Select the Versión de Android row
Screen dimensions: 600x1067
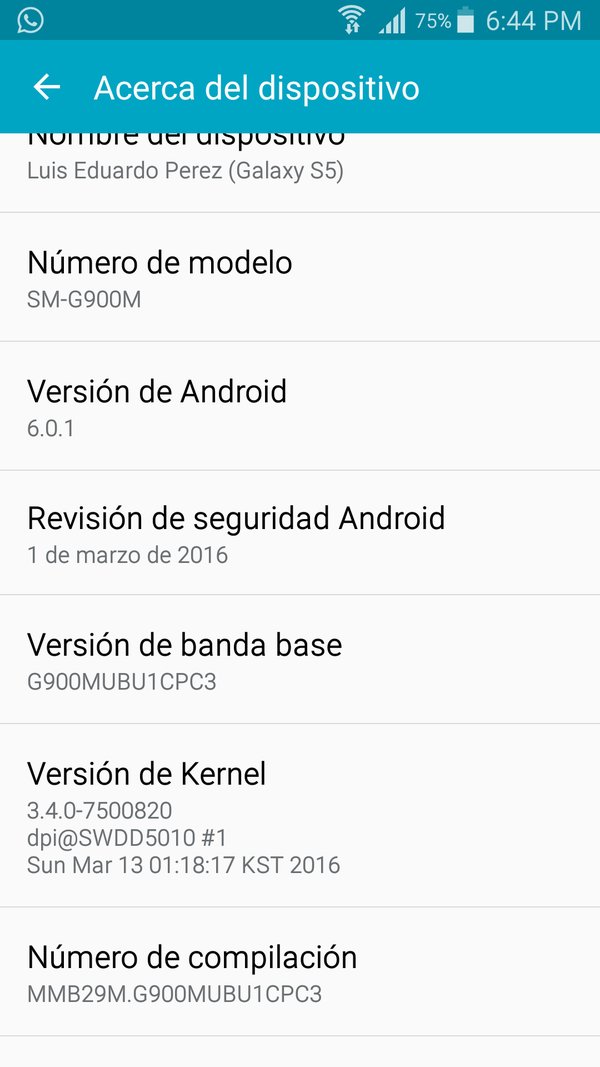click(300, 407)
